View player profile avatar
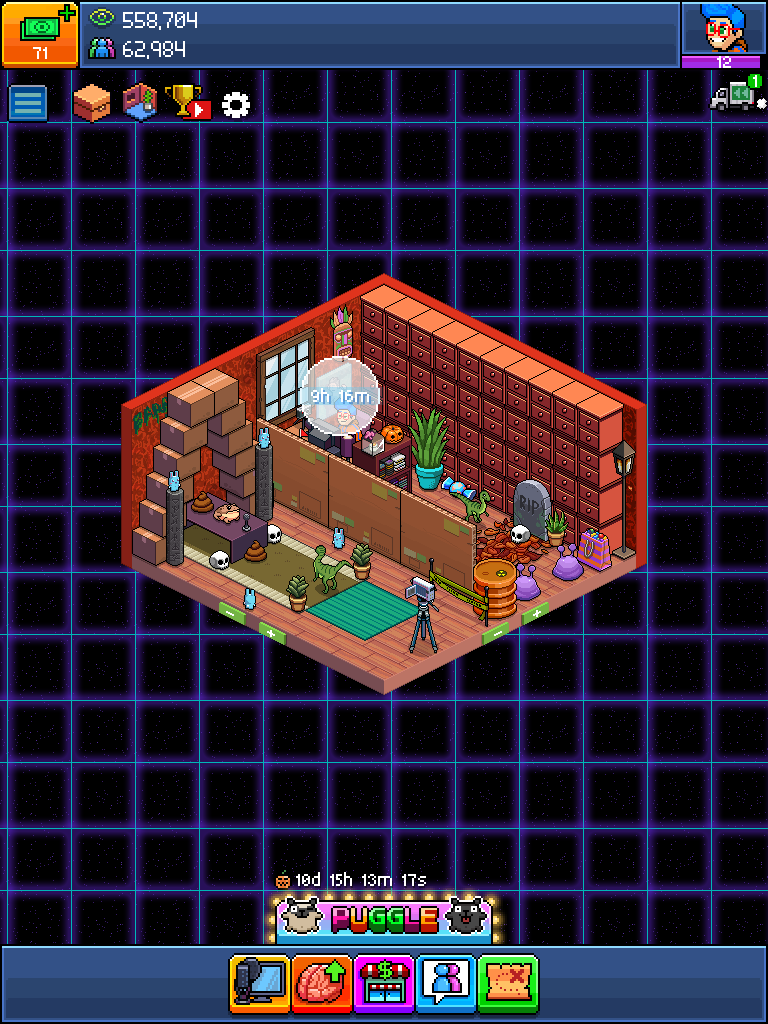 tap(720, 29)
